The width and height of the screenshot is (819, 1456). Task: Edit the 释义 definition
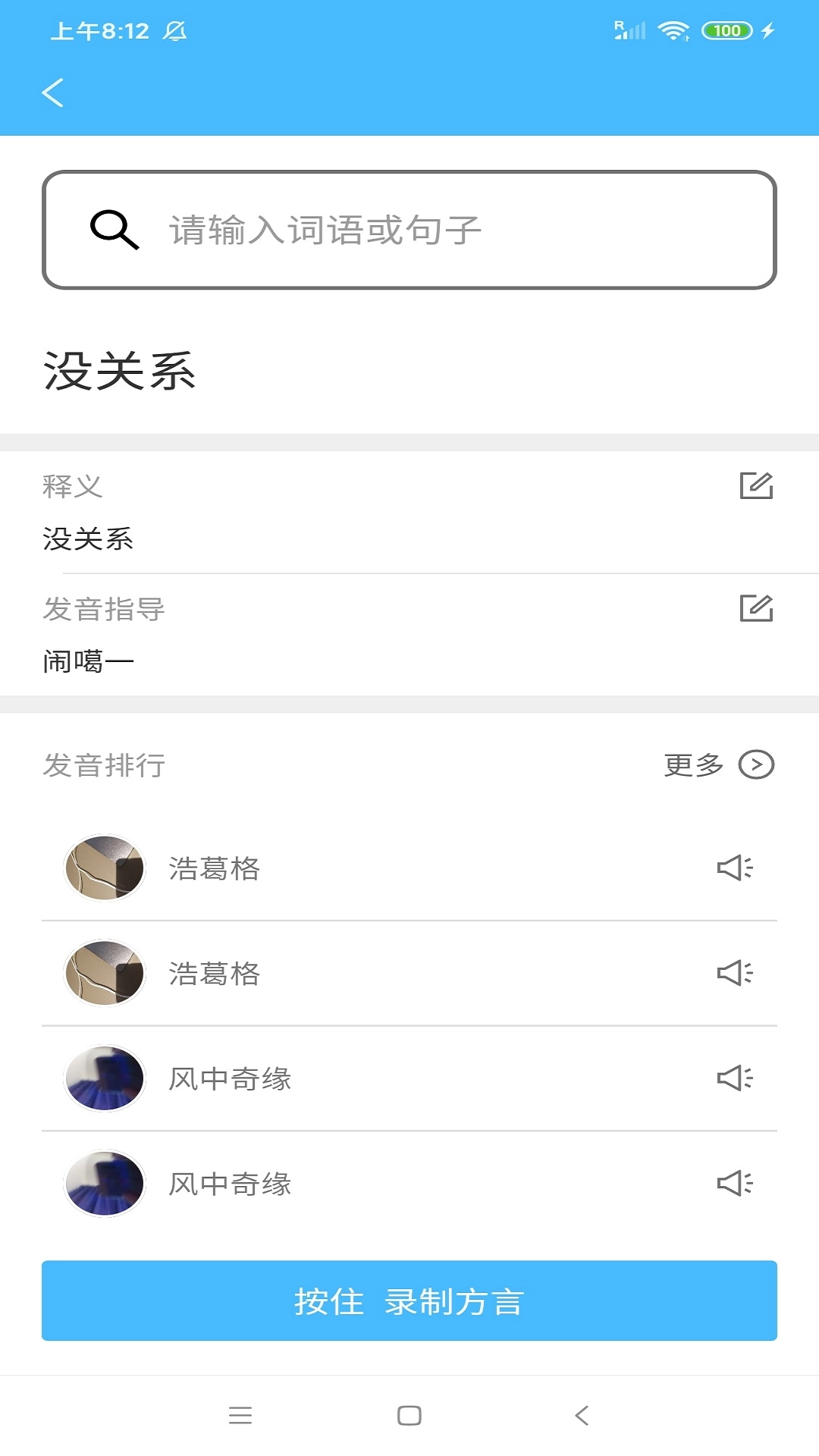click(756, 485)
